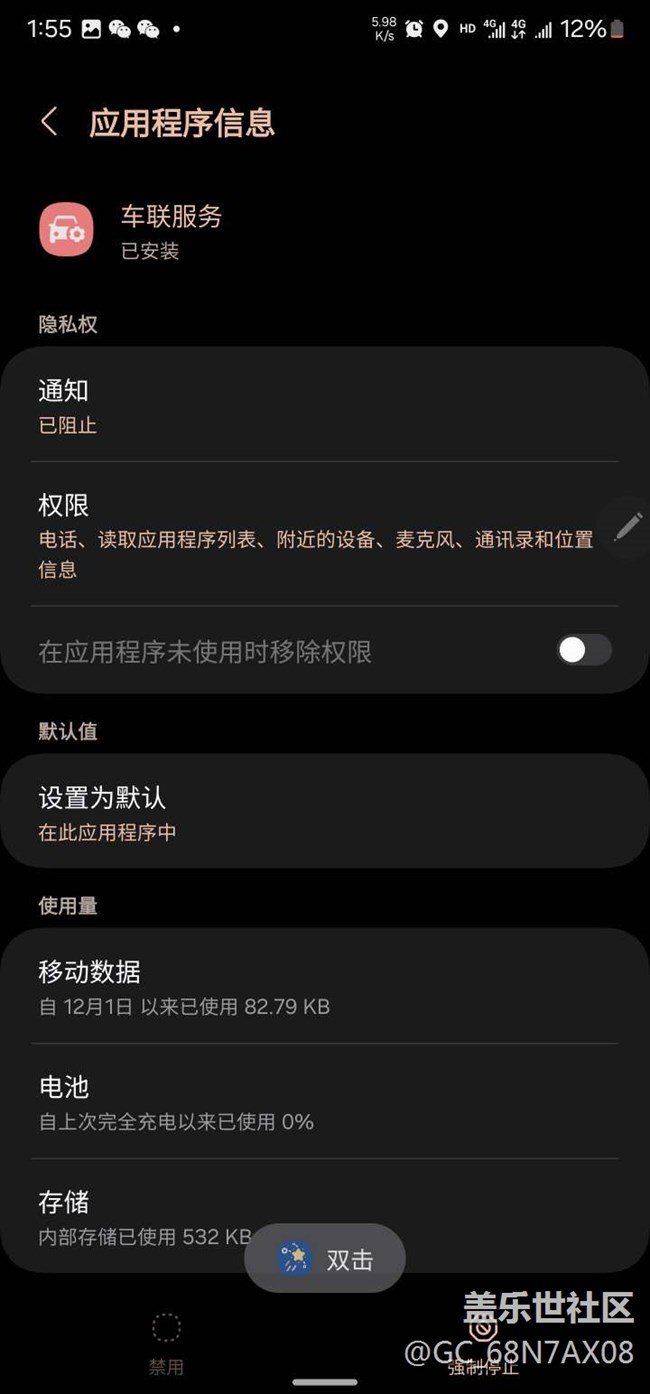Open 设置为默认 row

(x=325, y=812)
